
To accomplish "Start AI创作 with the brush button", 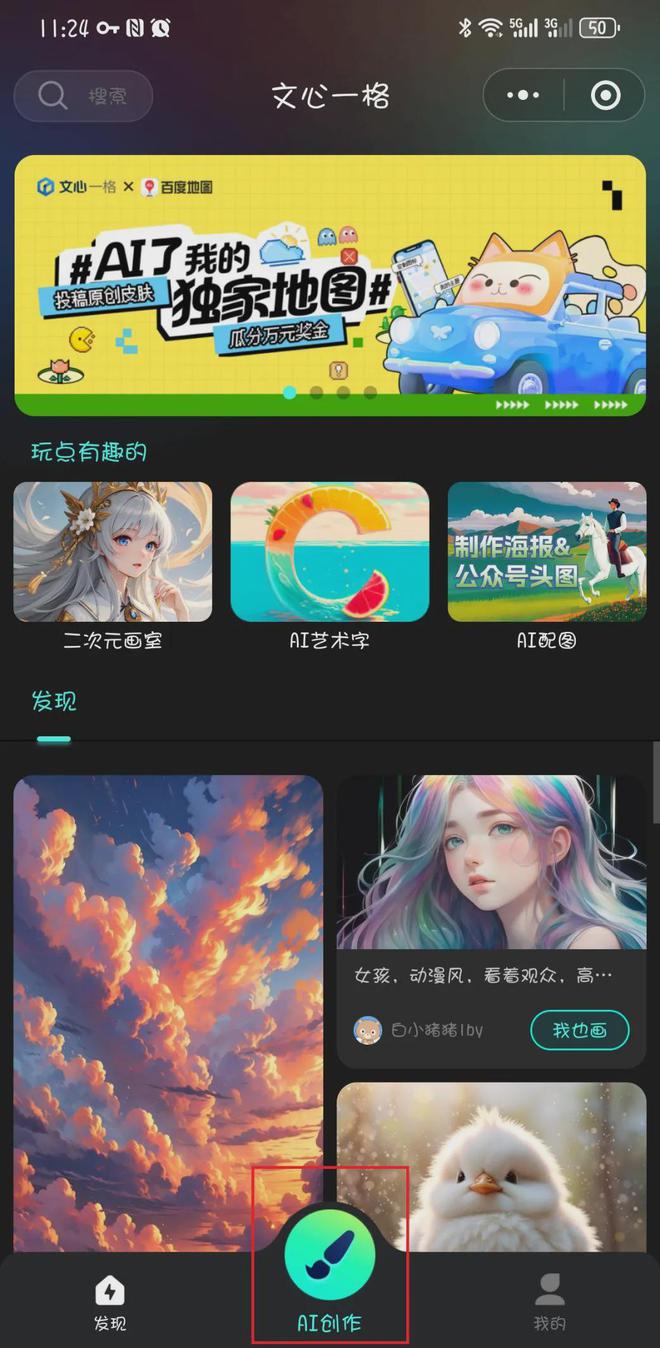I will [x=330, y=1255].
